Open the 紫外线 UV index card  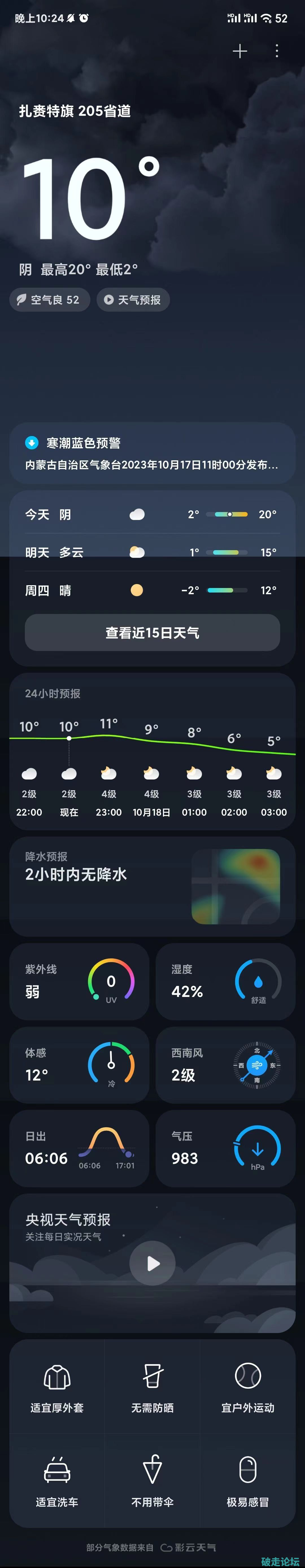click(x=79, y=981)
